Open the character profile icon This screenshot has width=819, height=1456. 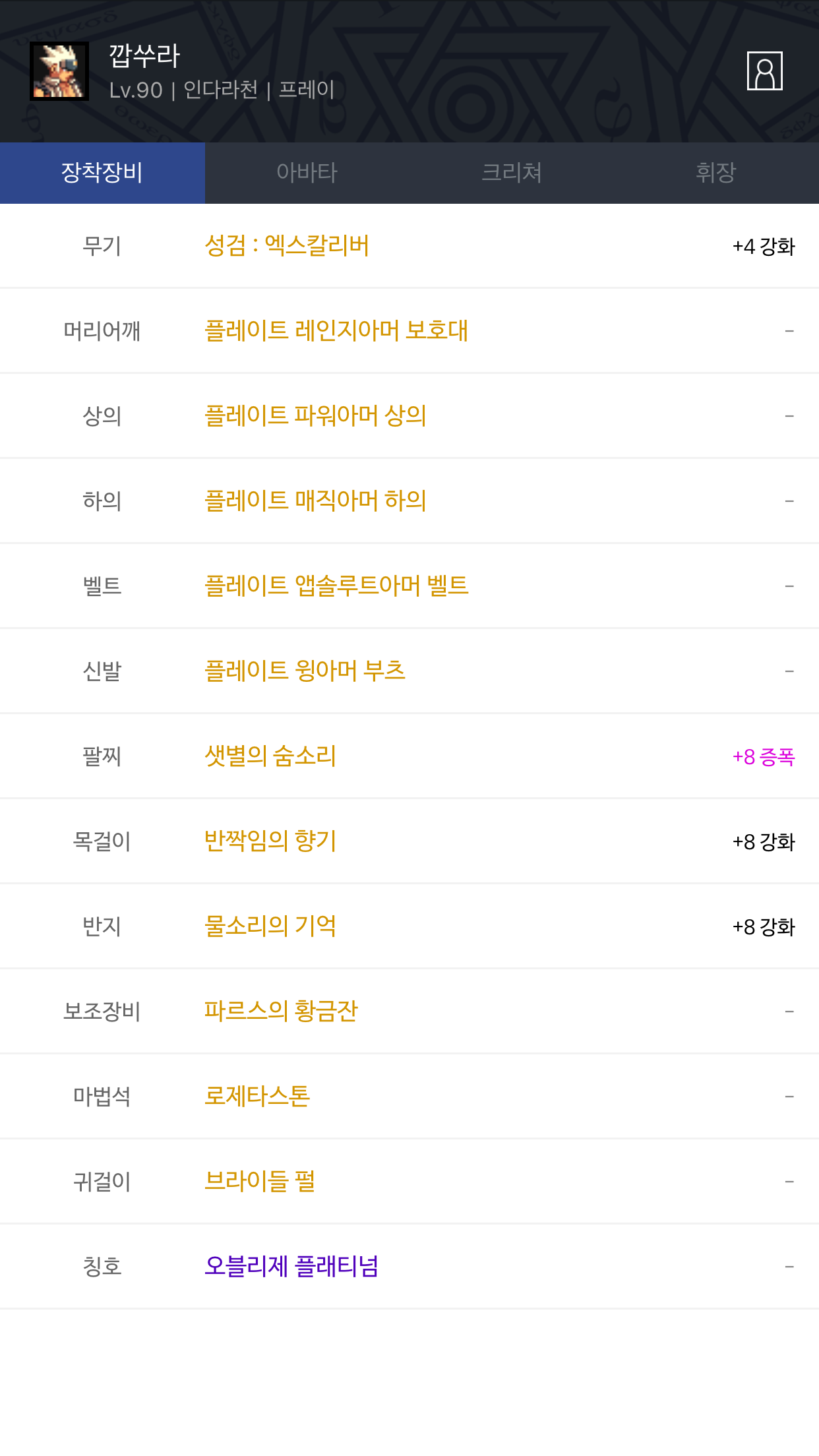coord(764,71)
